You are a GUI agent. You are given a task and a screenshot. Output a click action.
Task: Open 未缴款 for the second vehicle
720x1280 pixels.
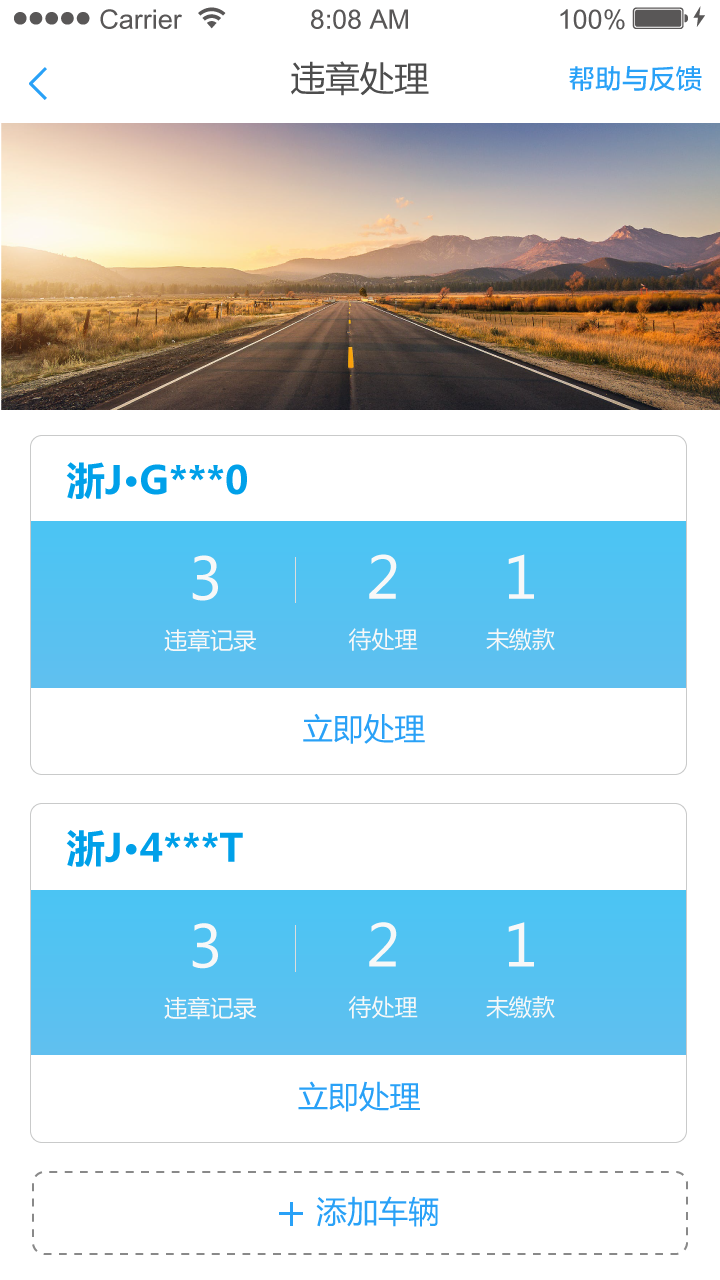pos(520,1008)
